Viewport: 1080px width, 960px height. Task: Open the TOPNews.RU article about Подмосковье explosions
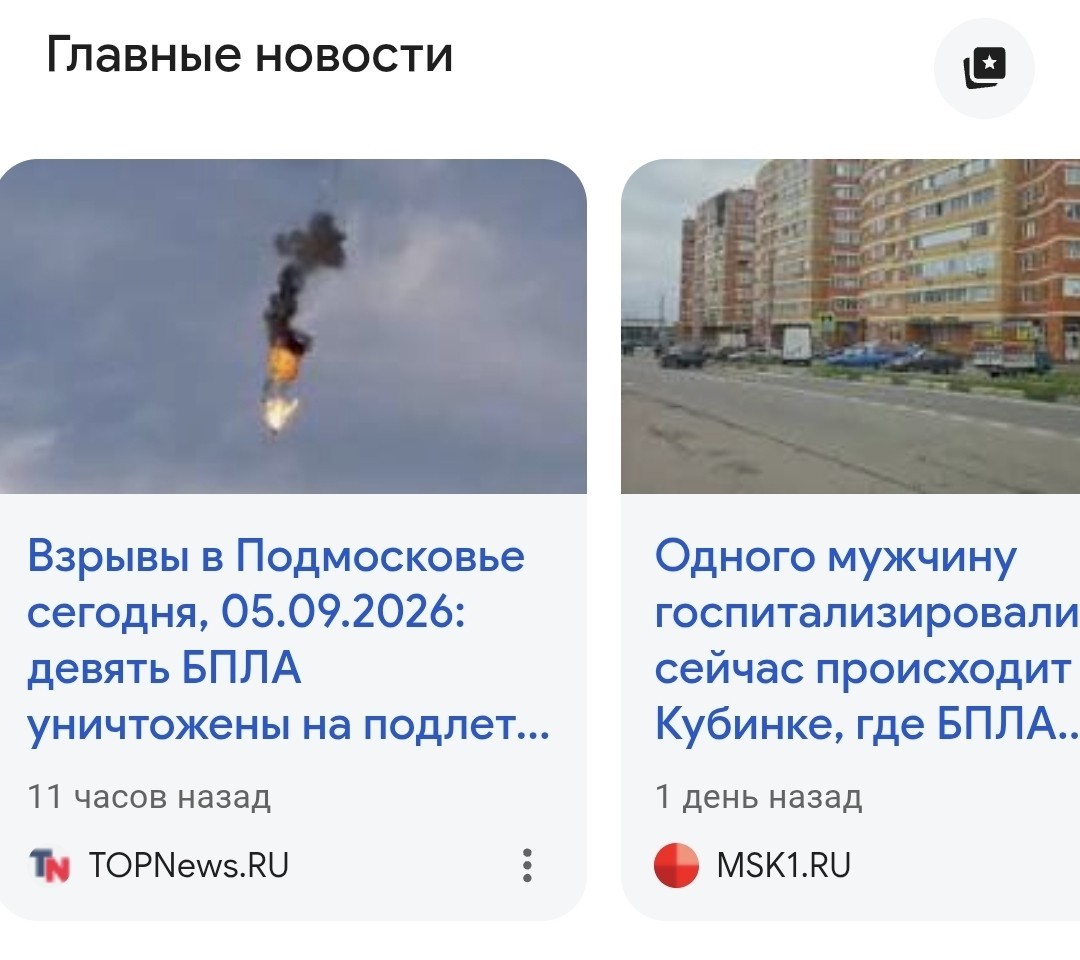pos(289,640)
